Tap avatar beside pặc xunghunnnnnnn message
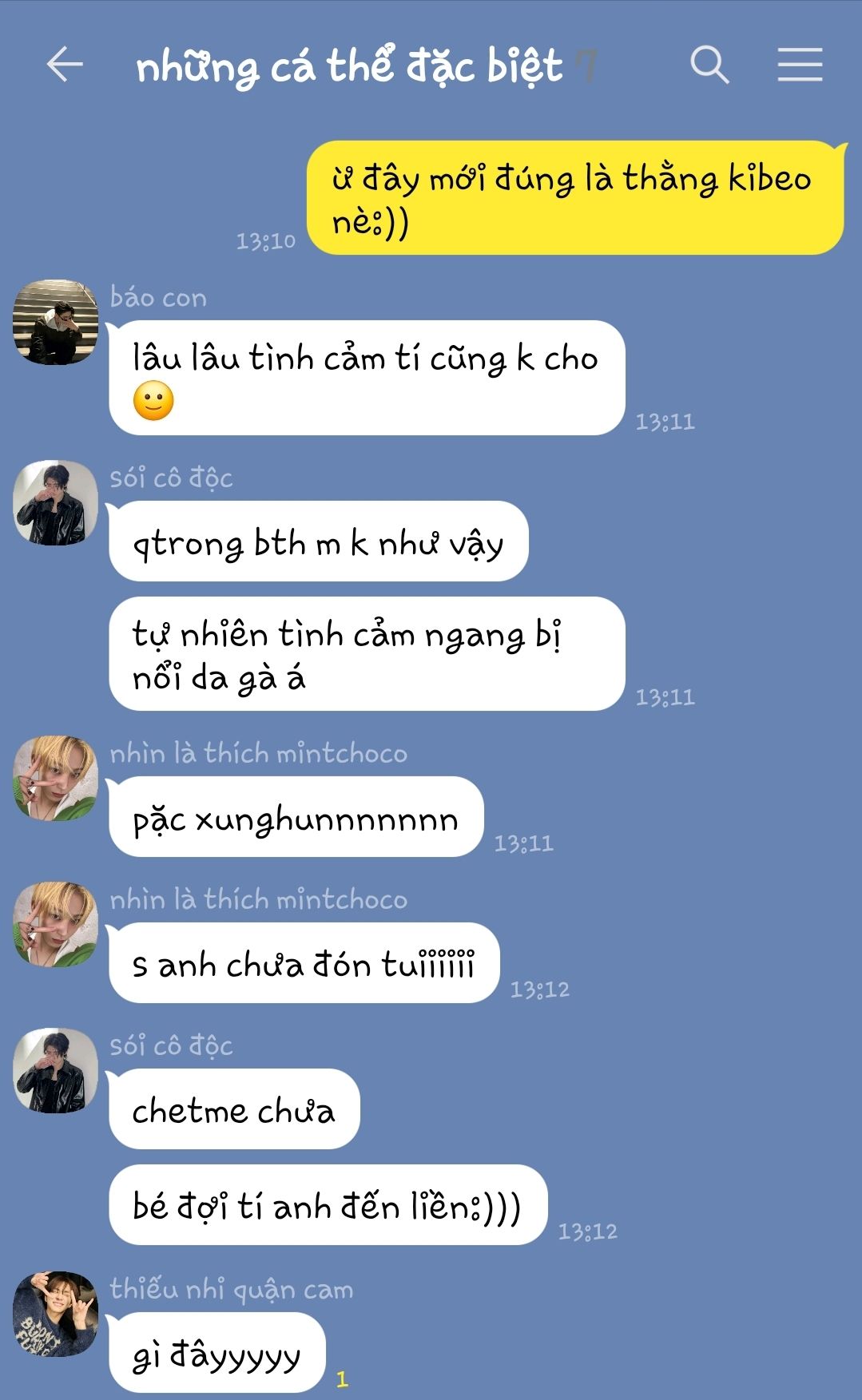The height and width of the screenshot is (1400, 862). (x=55, y=778)
